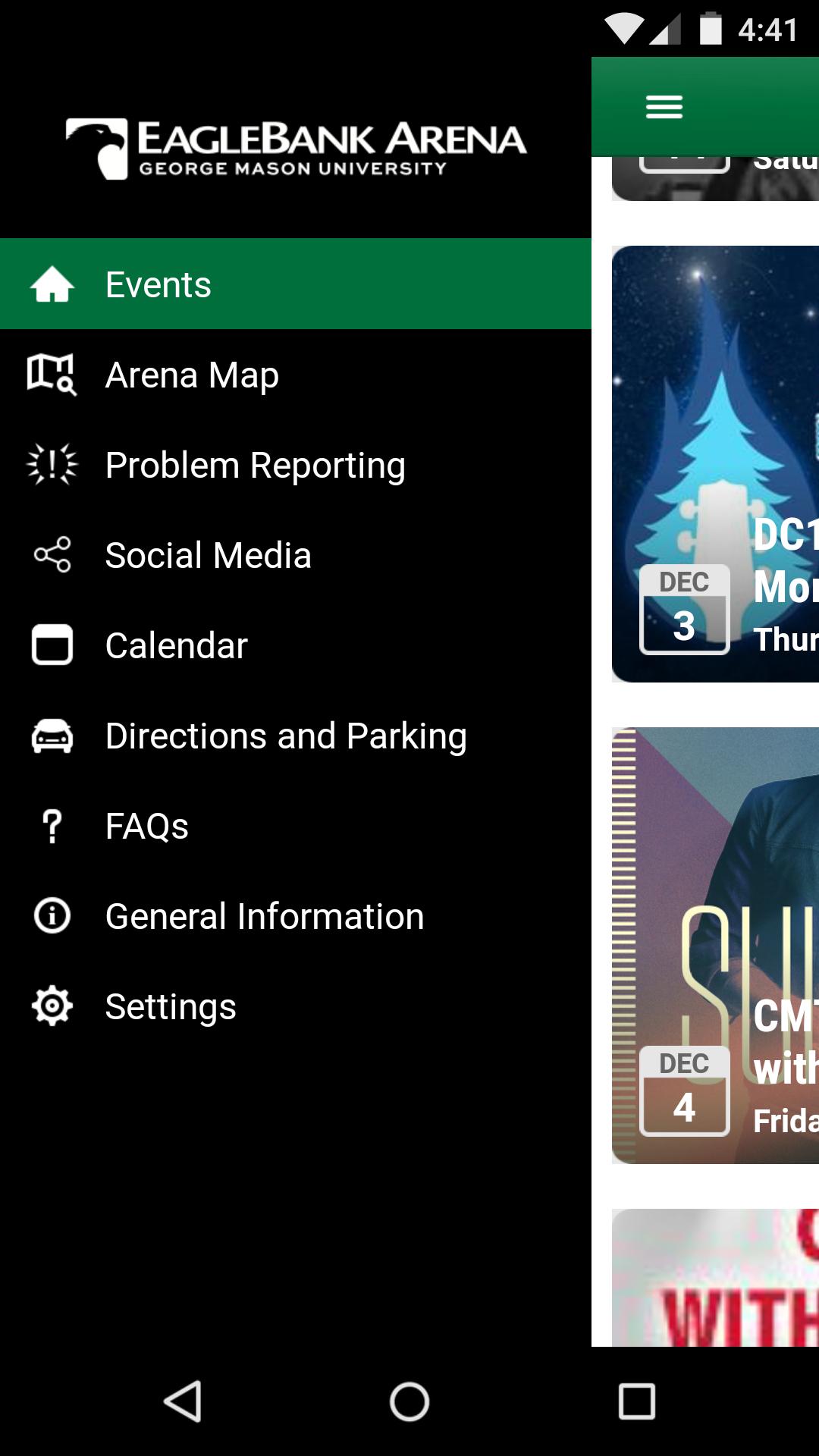Viewport: 819px width, 1456px height.
Task: Open the Dec 4 event card
Action: 715,946
